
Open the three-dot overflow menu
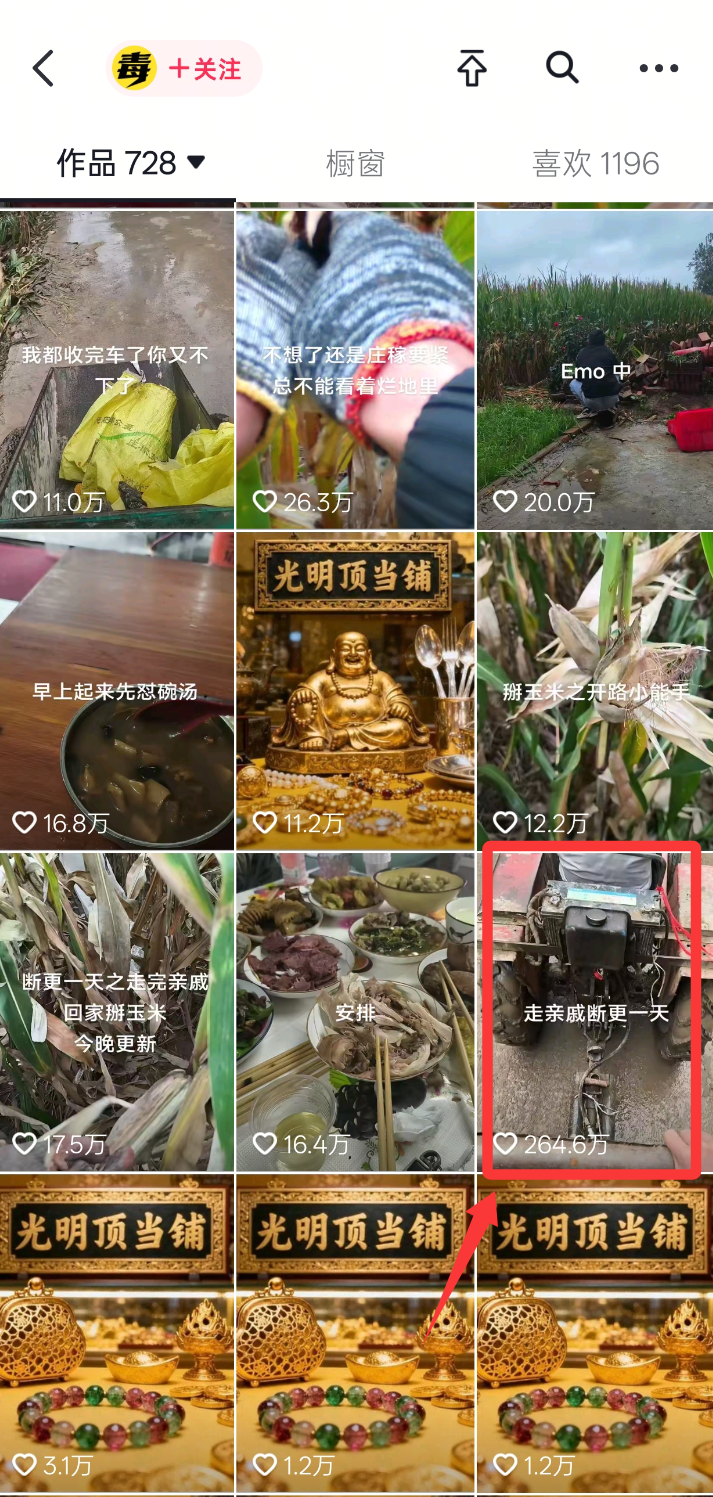[x=658, y=69]
